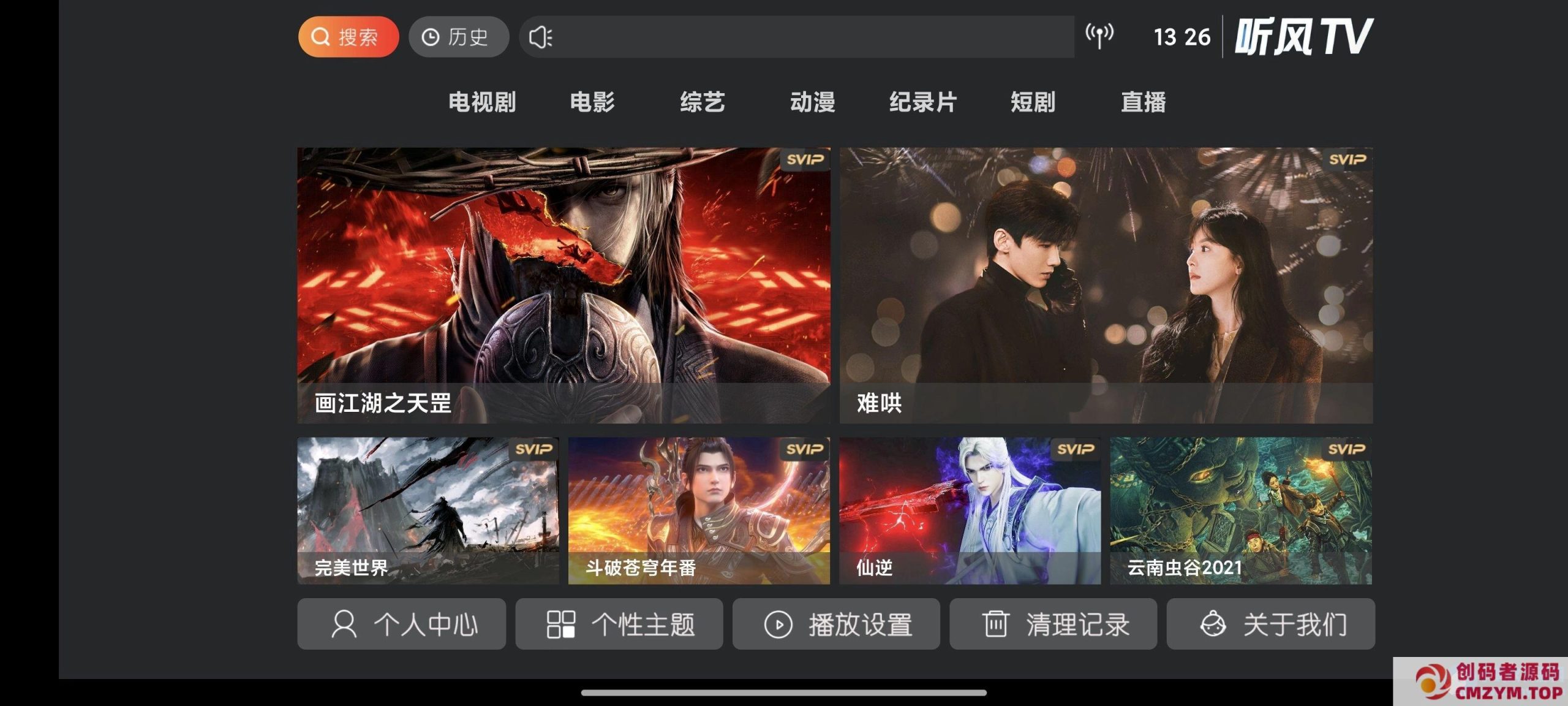Go to the 动漫 category
This screenshot has height=706, width=1568.
tap(813, 102)
